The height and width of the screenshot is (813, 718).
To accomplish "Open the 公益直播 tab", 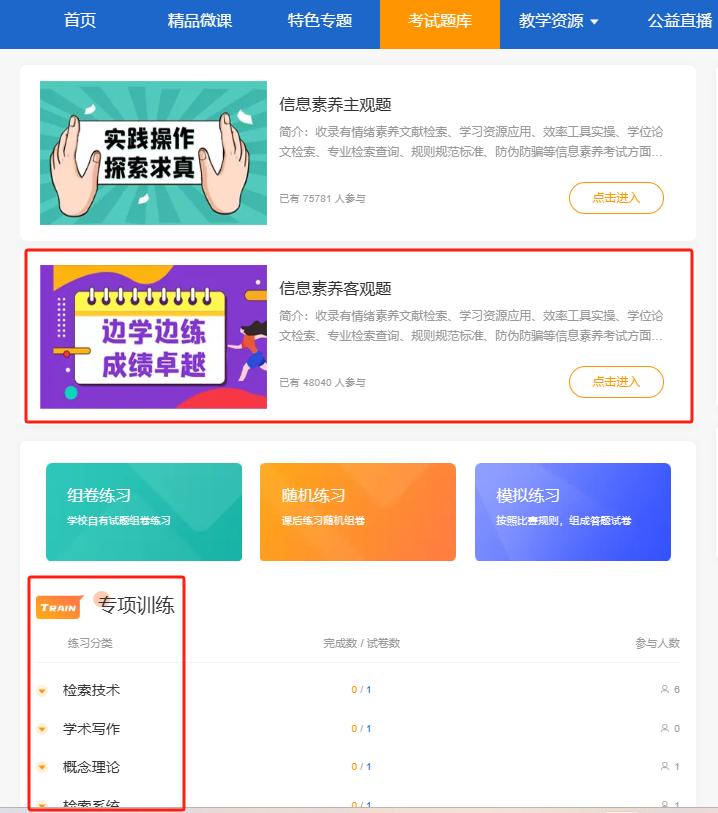I will click(679, 21).
